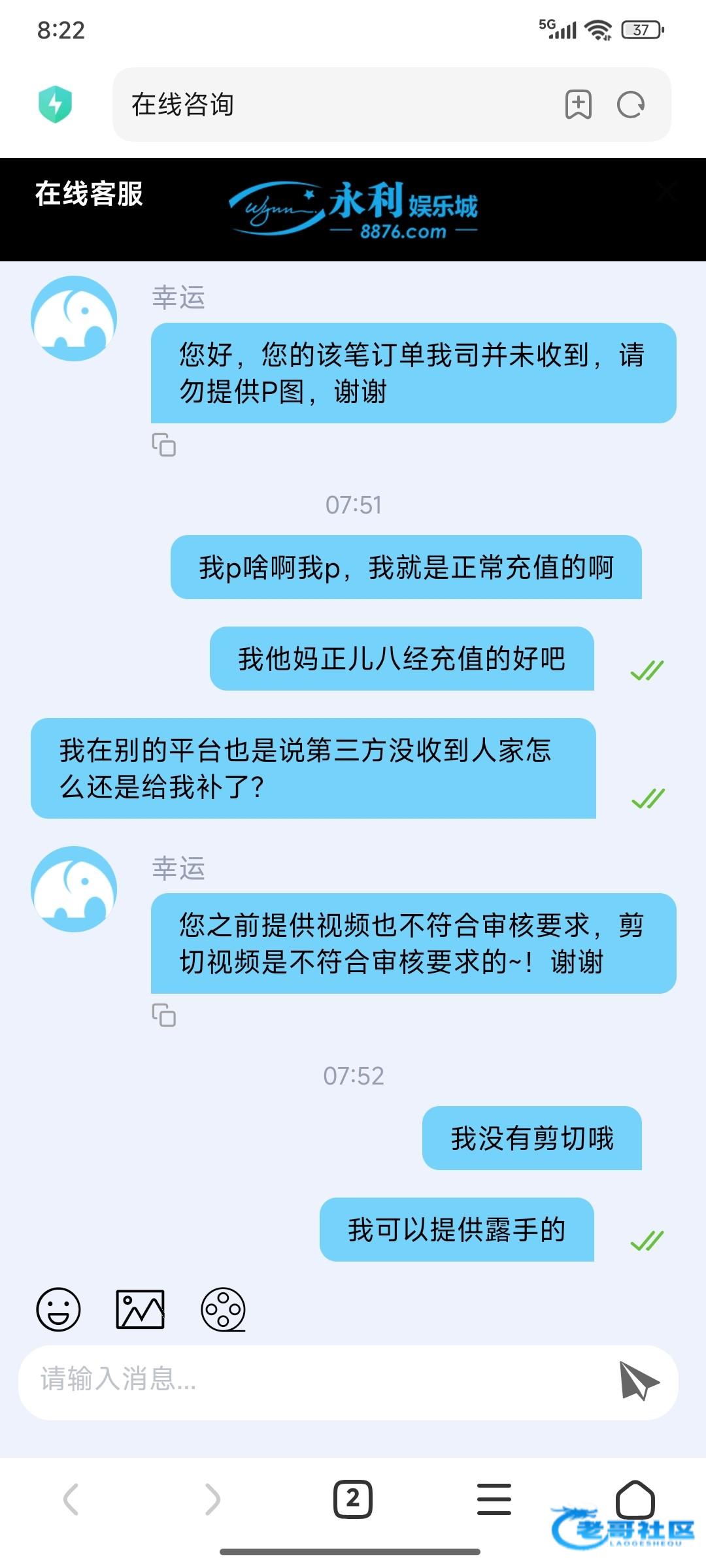This screenshot has height=1568, width=706.
Task: Reload the current page
Action: click(x=631, y=105)
